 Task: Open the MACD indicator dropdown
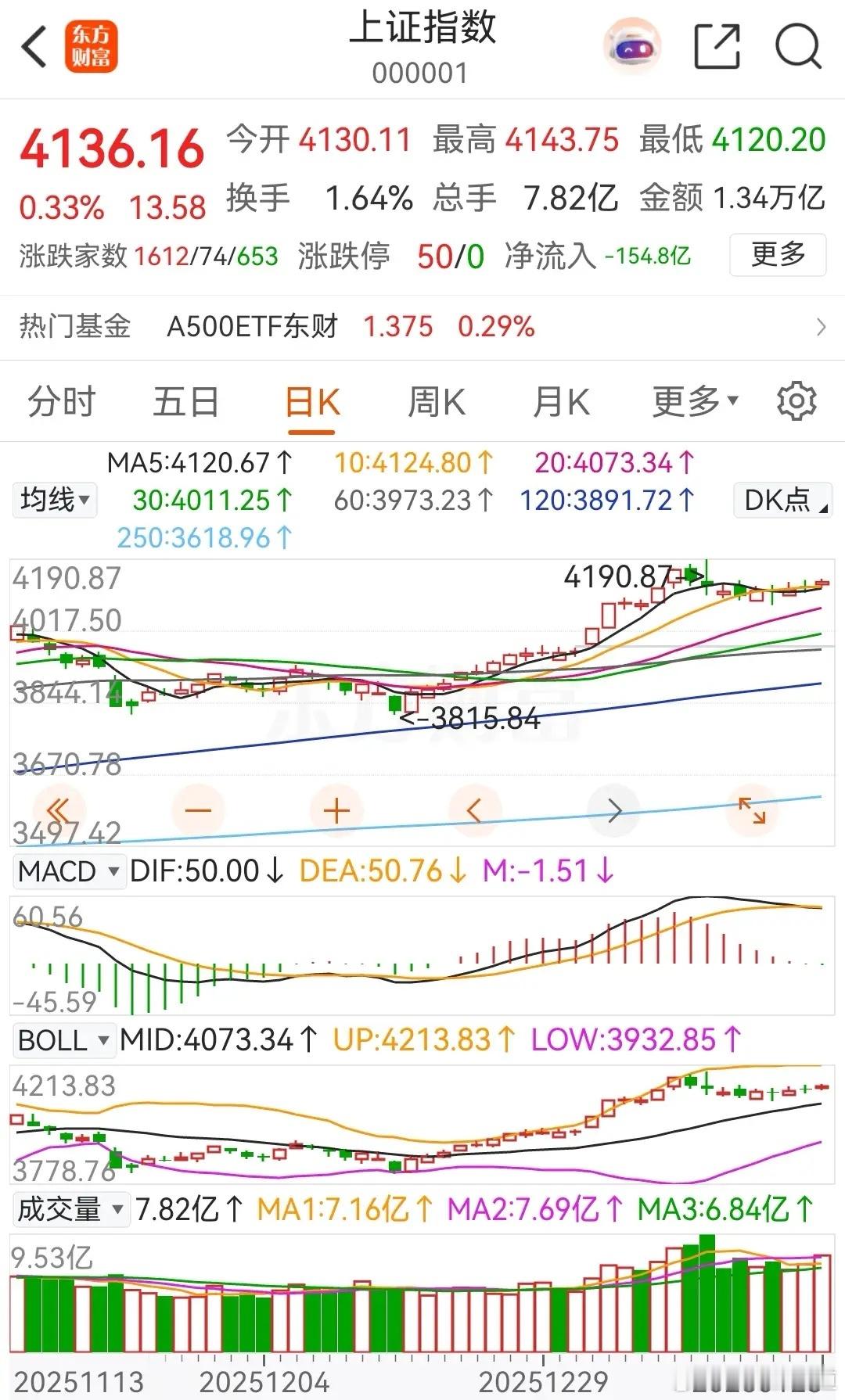[x=69, y=871]
